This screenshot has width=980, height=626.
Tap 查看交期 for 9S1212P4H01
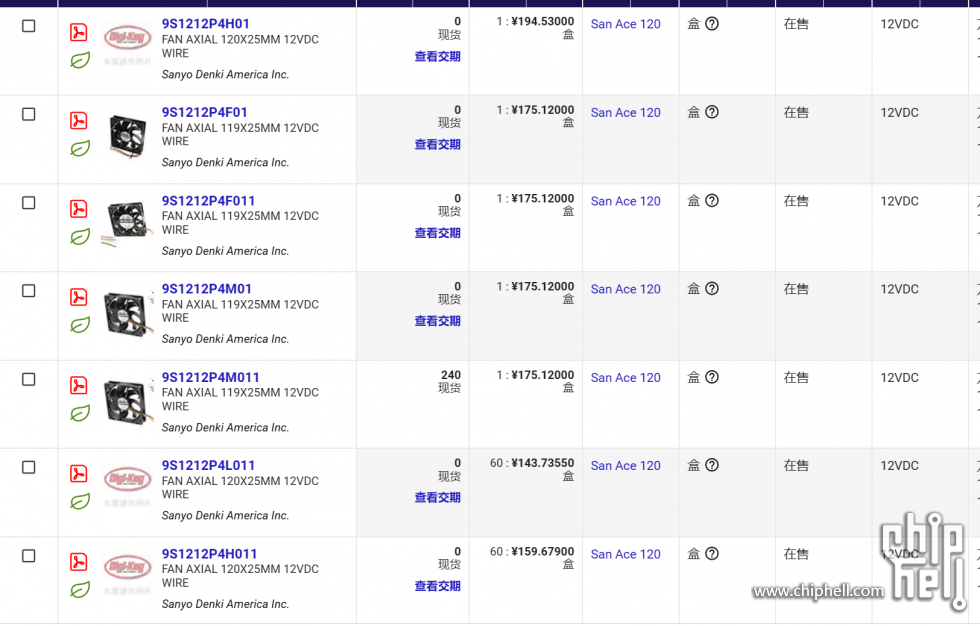[x=437, y=57]
